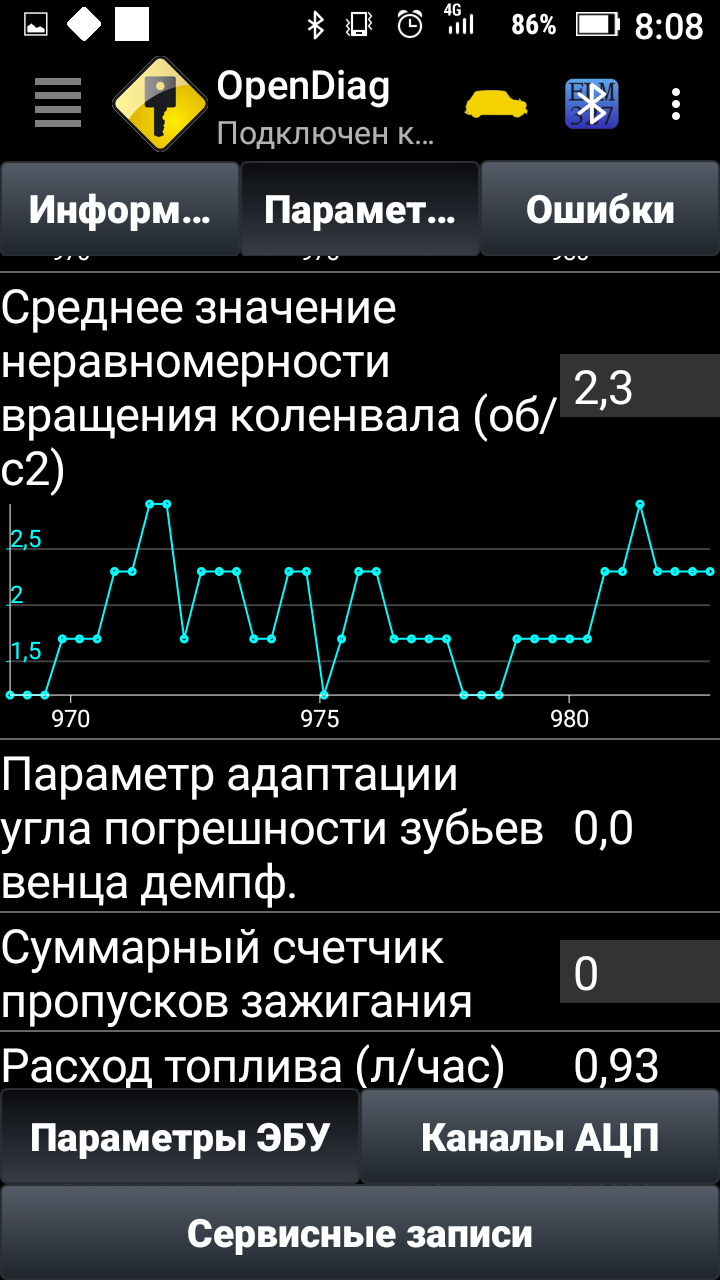Open Сервисные записи
Viewport: 720px width, 1280px height.
point(360,1234)
